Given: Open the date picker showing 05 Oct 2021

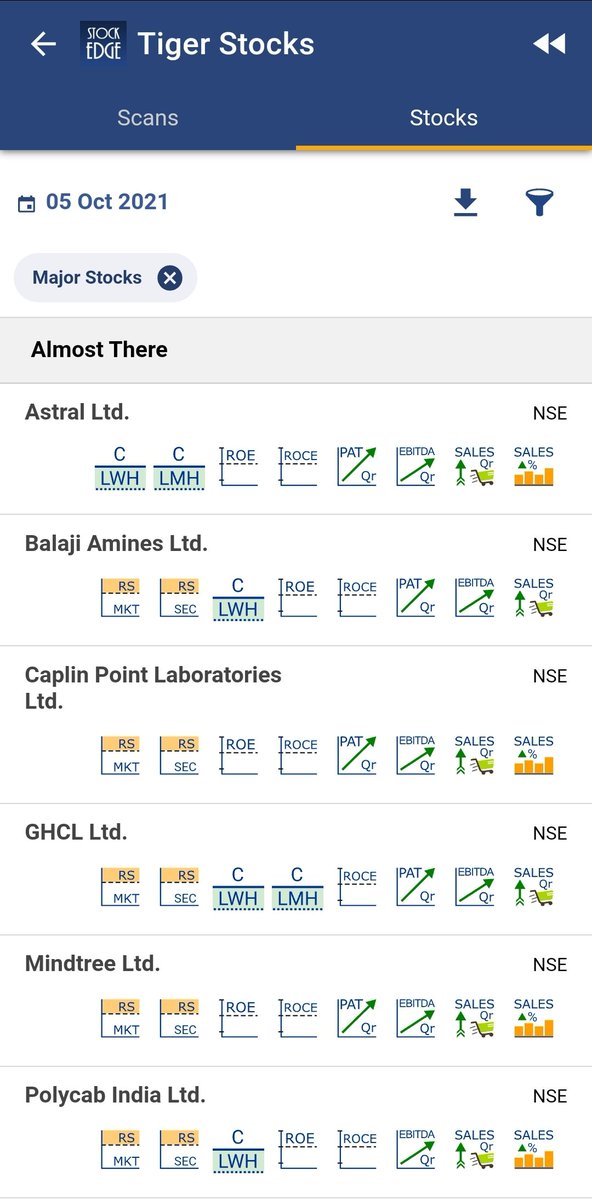Looking at the screenshot, I should 93,202.
